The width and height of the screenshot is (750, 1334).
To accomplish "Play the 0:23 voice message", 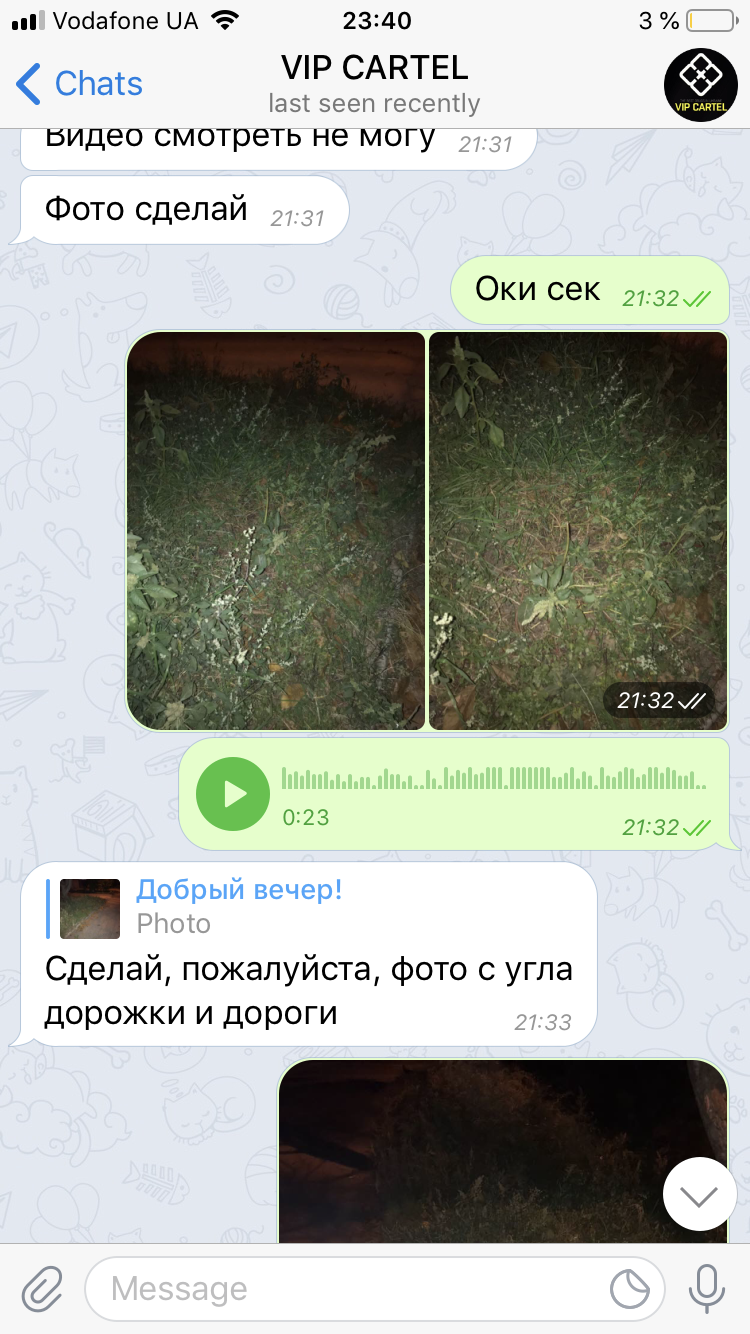I will tap(233, 794).
